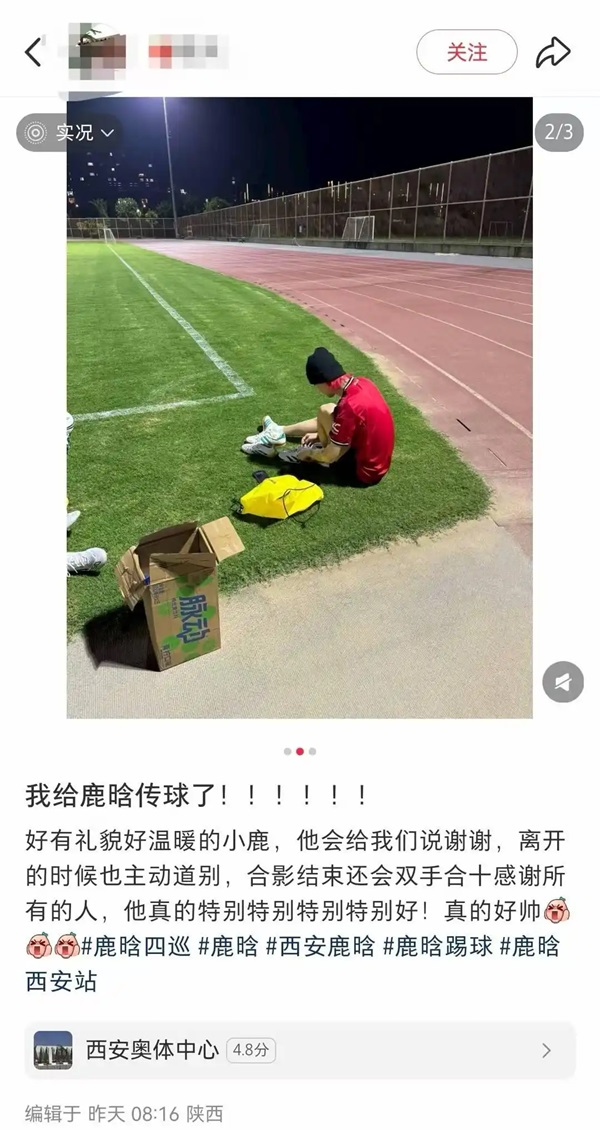Unmute the live photo sound
Screen dimensions: 600x1130
pyautogui.click(x=562, y=682)
